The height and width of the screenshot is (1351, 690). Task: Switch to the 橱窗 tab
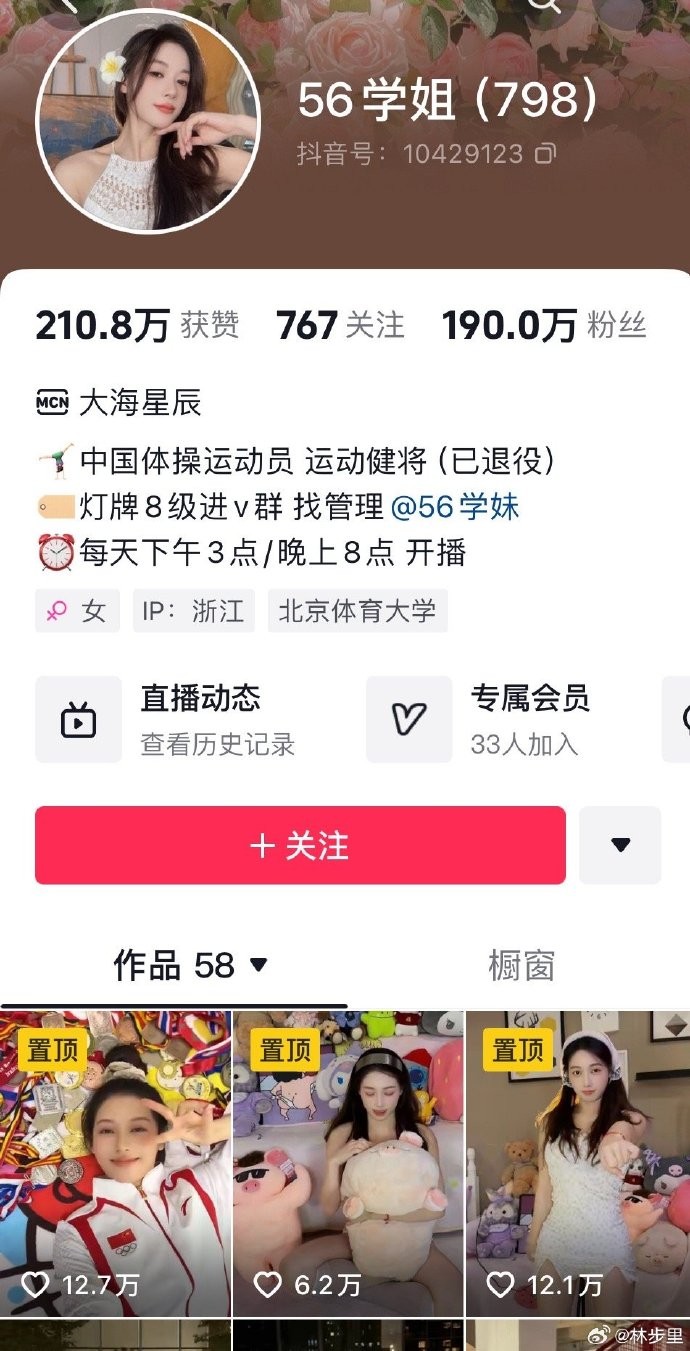[x=520, y=966]
